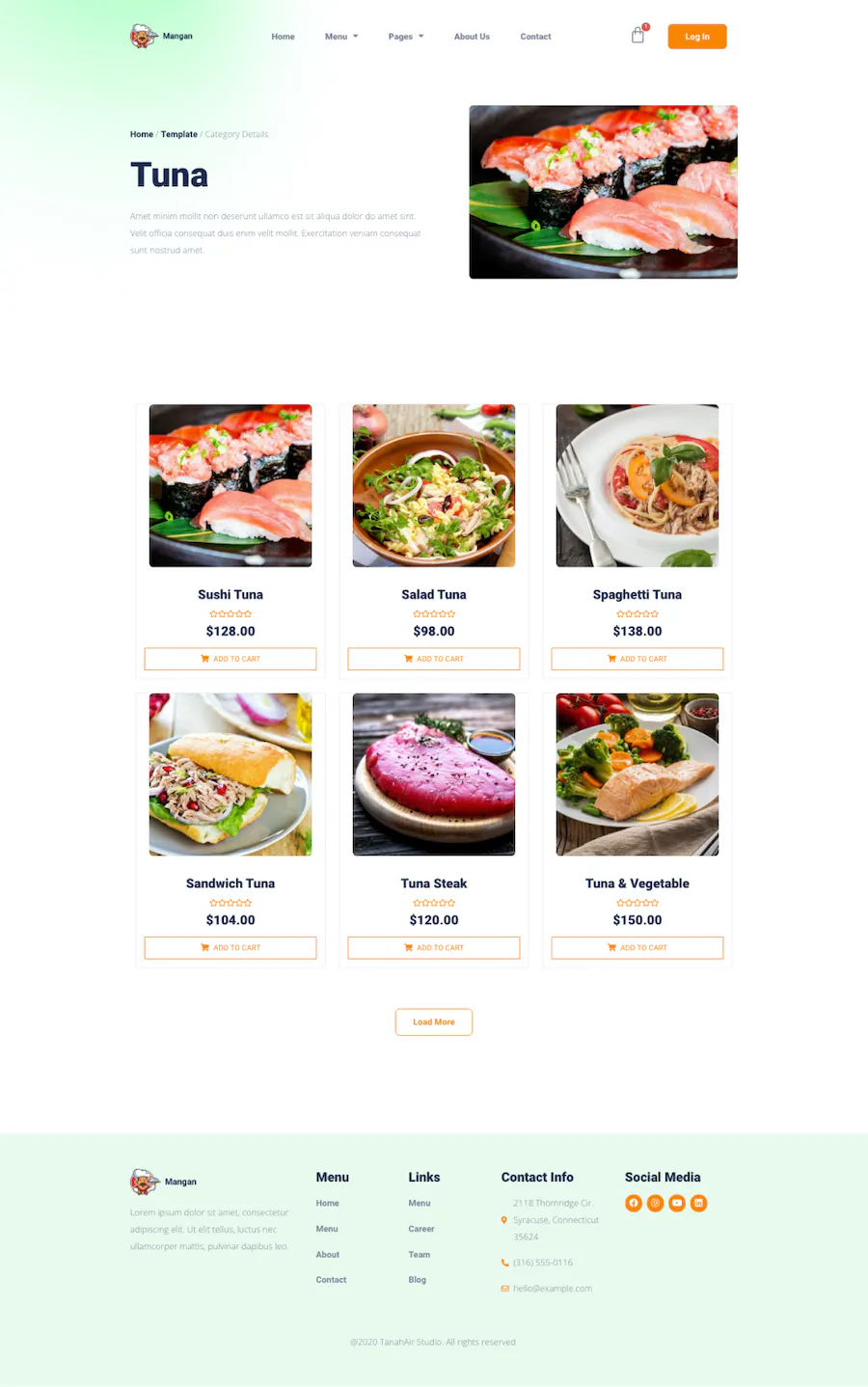Visit the Facebook social icon
Screen dimensions: 868x1387
(634, 1203)
